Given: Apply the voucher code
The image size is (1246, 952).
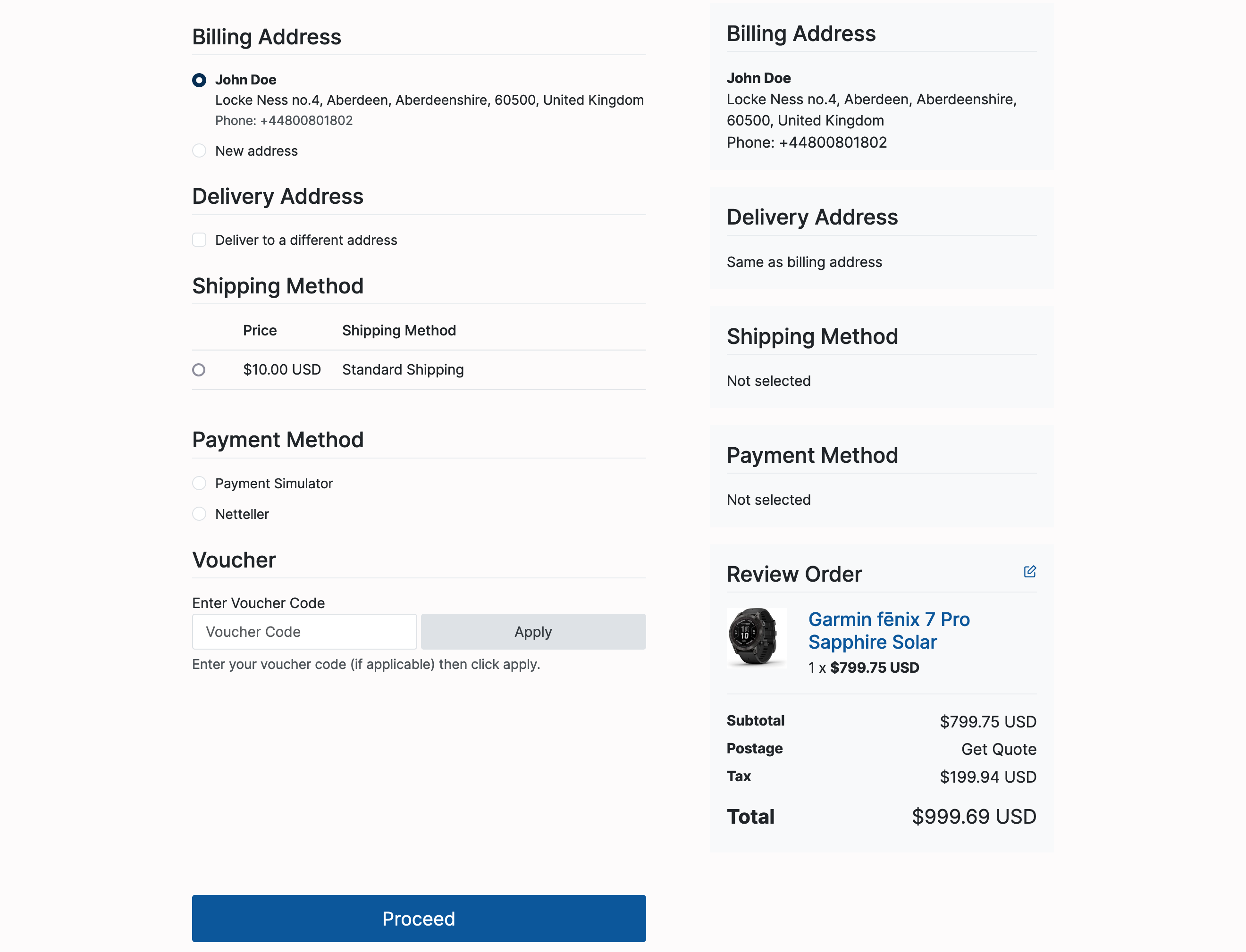Looking at the screenshot, I should (x=533, y=632).
